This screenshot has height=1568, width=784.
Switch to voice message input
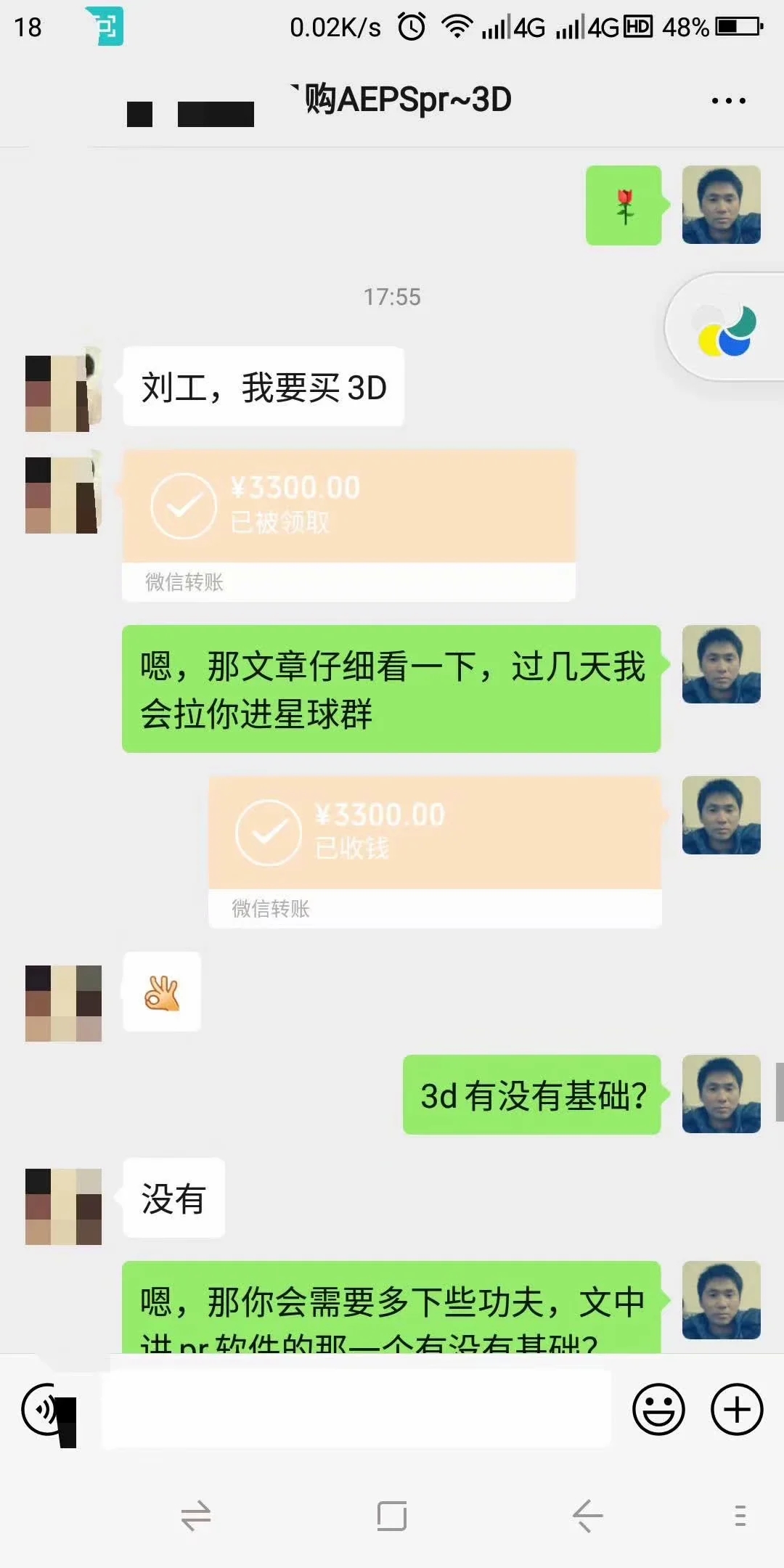tap(45, 1410)
